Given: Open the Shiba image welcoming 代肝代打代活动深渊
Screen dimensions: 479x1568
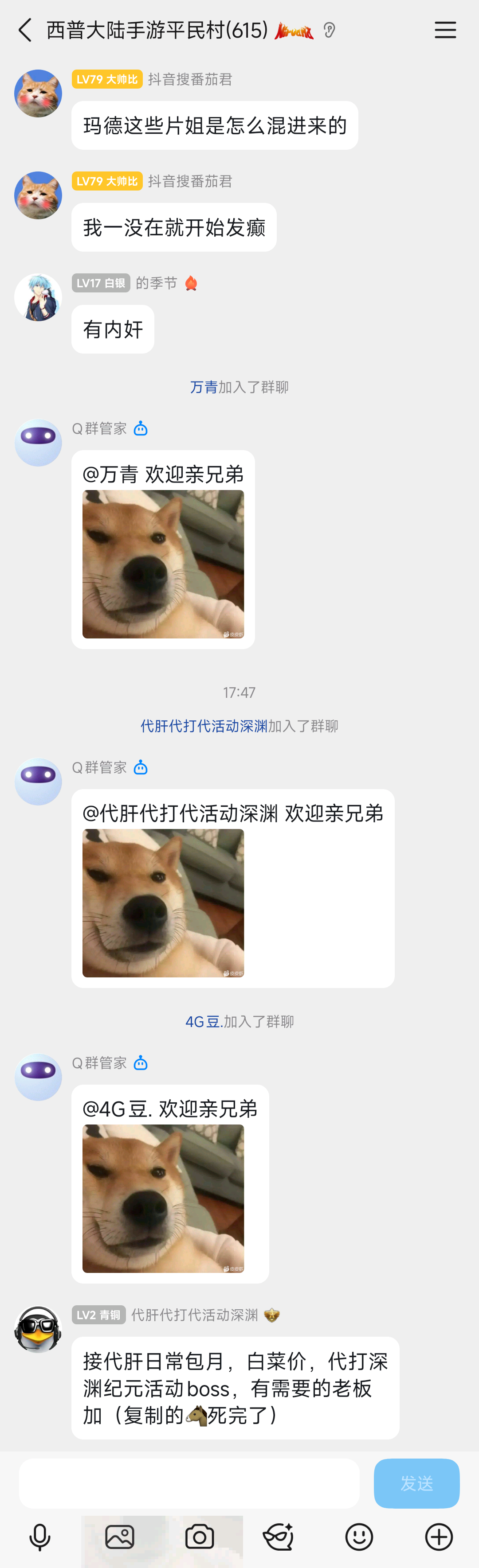Looking at the screenshot, I should [163, 903].
